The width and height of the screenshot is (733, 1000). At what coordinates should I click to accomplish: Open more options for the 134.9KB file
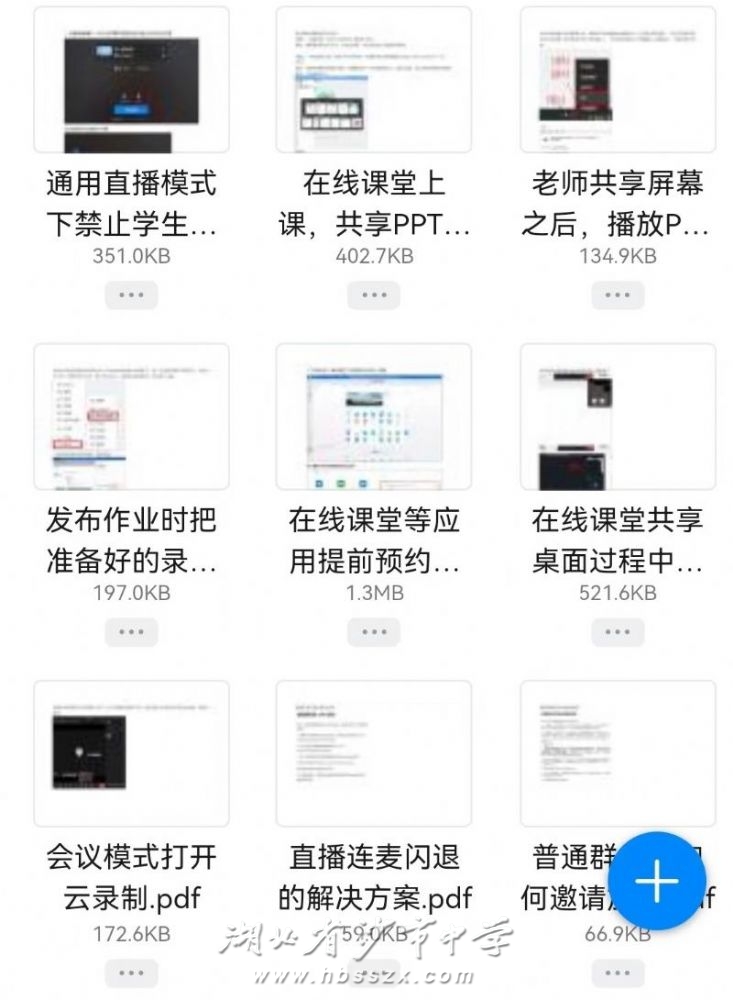pyautogui.click(x=617, y=295)
